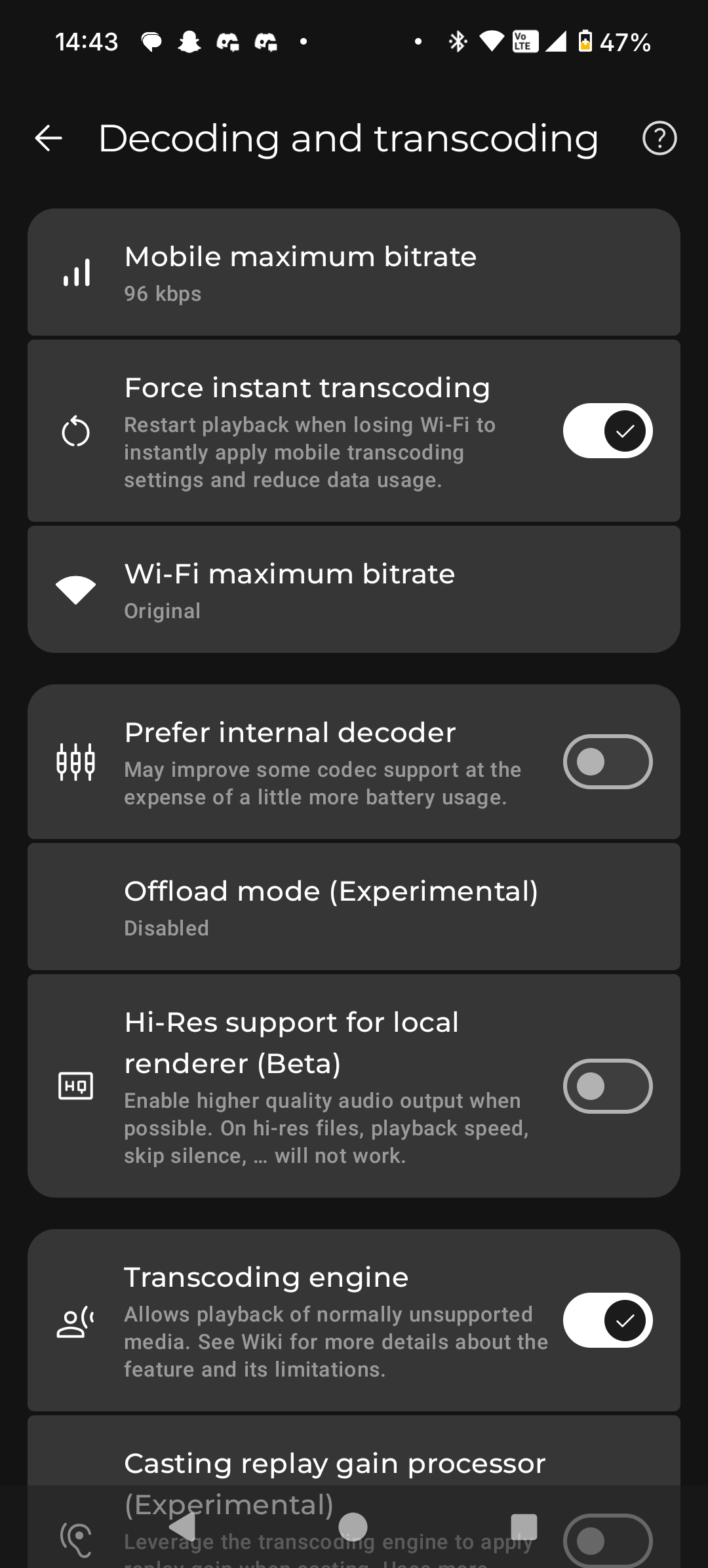Tap the system home button
This screenshot has width=708, height=1568.
pos(353,1526)
